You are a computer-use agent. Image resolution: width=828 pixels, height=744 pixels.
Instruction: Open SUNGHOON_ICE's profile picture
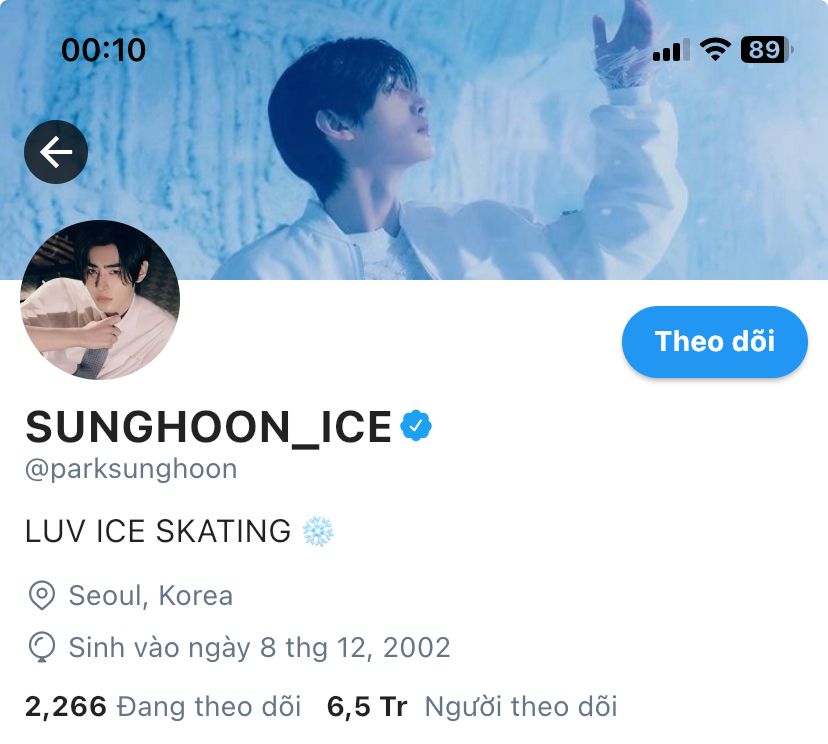100,300
